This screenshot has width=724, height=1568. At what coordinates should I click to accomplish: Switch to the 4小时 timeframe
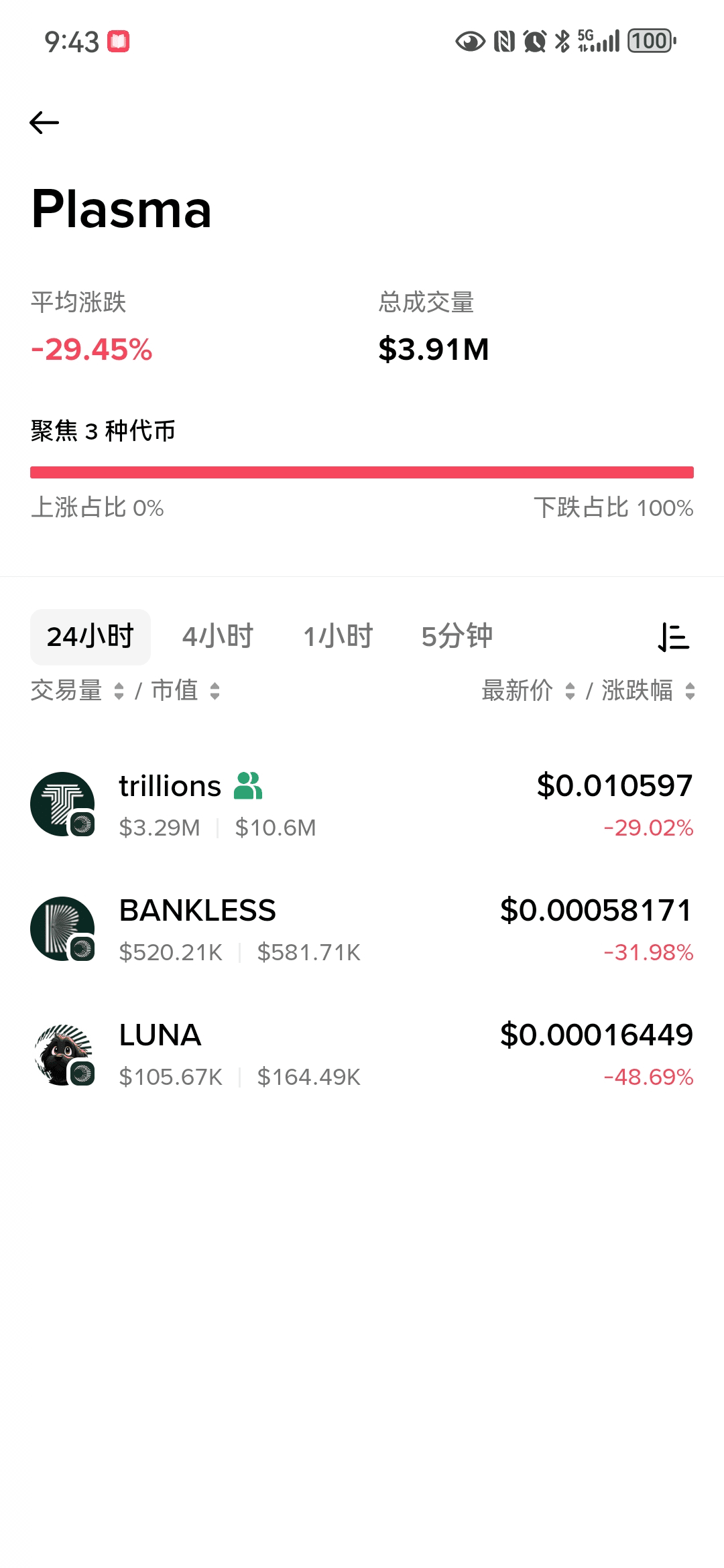218,637
